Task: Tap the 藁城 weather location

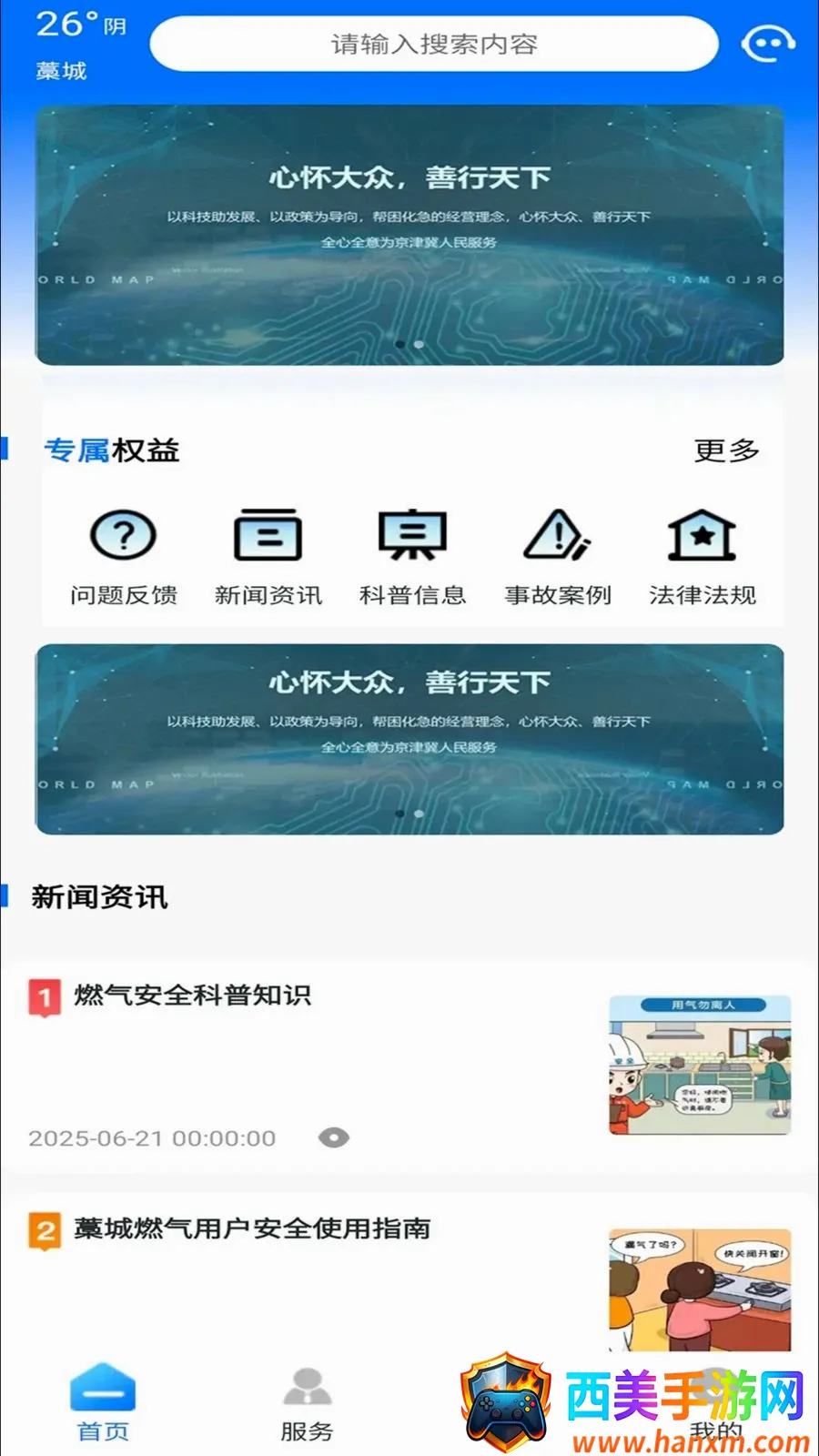Action: 61,71
